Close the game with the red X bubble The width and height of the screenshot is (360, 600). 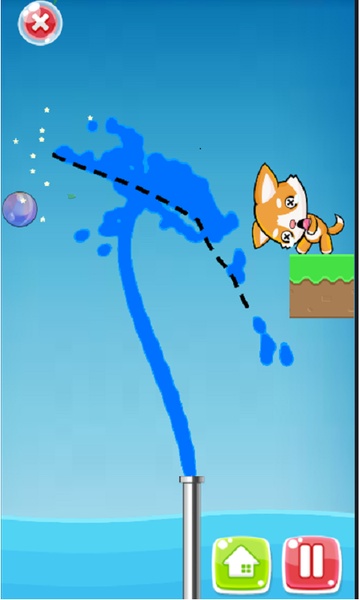coord(40,23)
